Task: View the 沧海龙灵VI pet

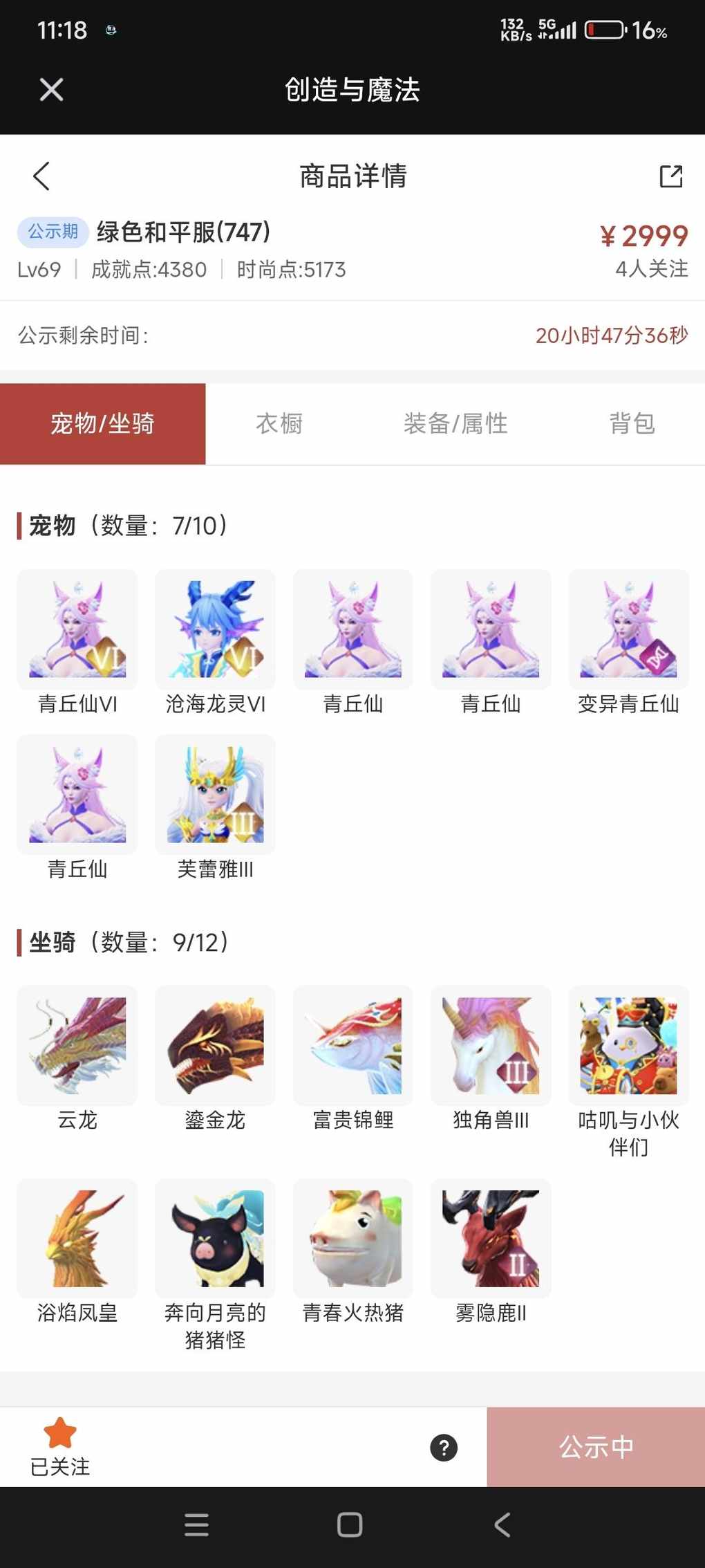Action: point(215,629)
